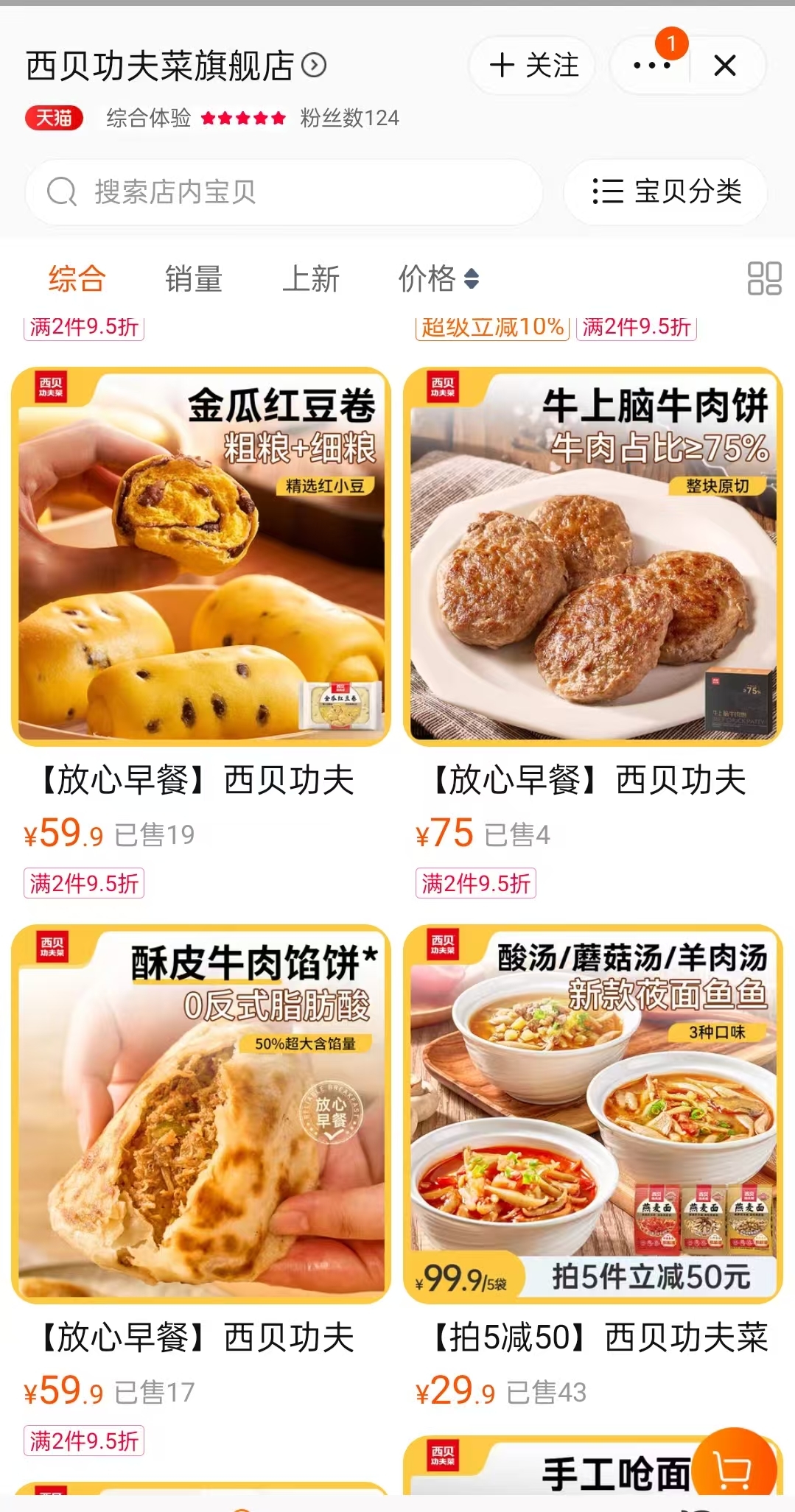Follow the store with 关注 button
795x1512 pixels.
533,66
